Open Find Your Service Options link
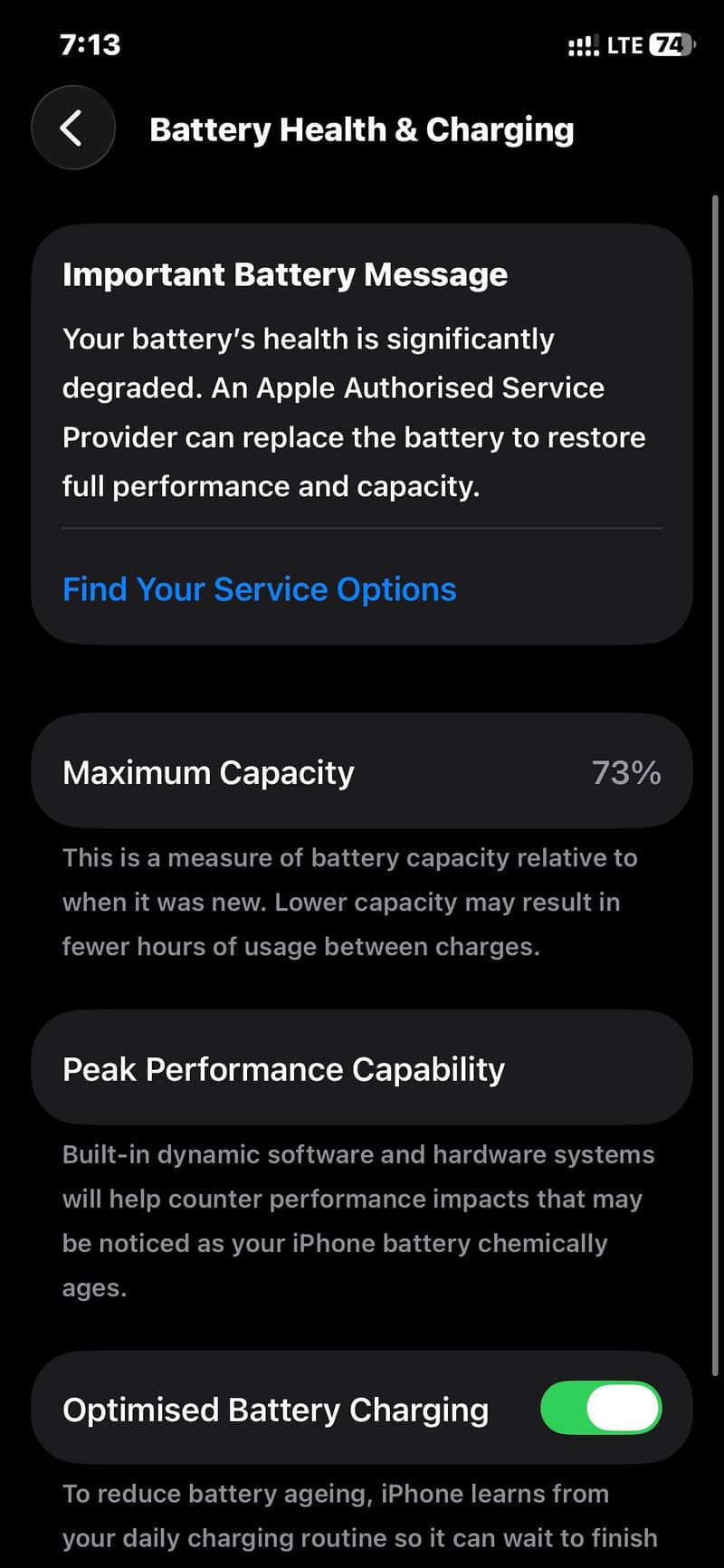The width and height of the screenshot is (724, 1568). click(260, 589)
